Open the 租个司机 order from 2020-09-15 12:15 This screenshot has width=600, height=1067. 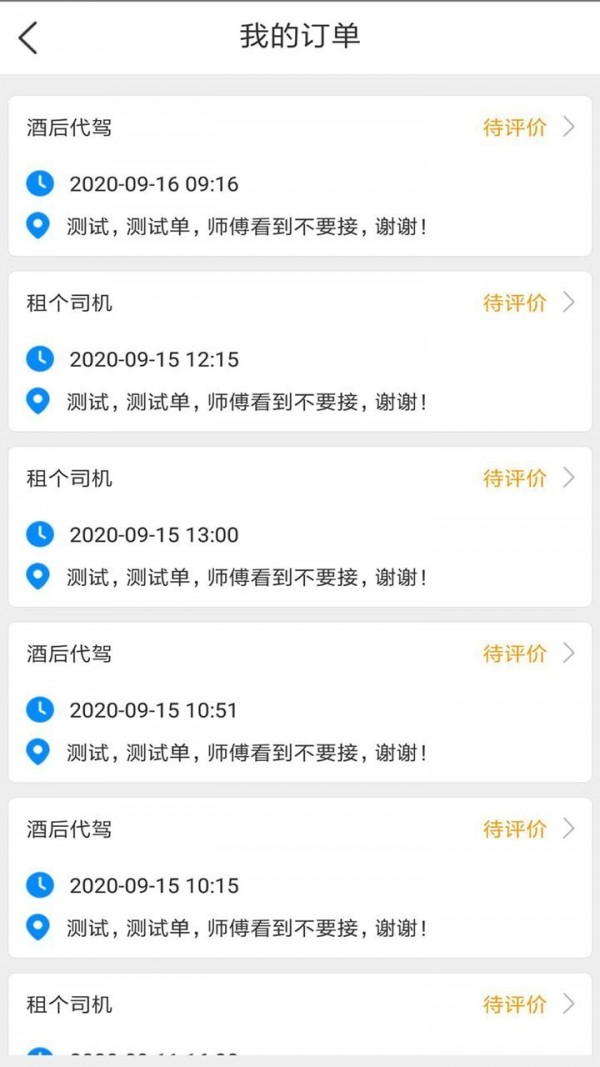[x=300, y=351]
